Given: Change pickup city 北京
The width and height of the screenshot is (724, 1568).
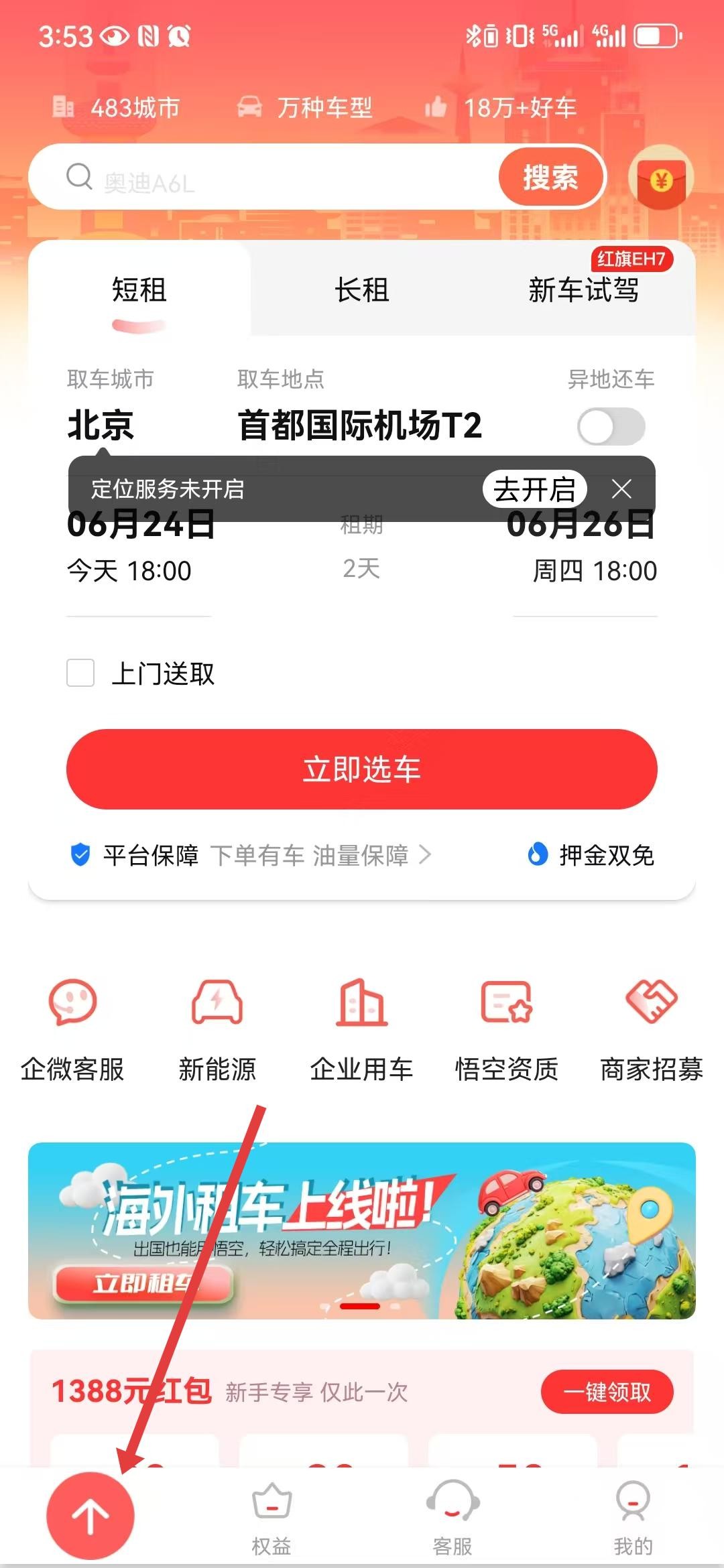Looking at the screenshot, I should (101, 425).
